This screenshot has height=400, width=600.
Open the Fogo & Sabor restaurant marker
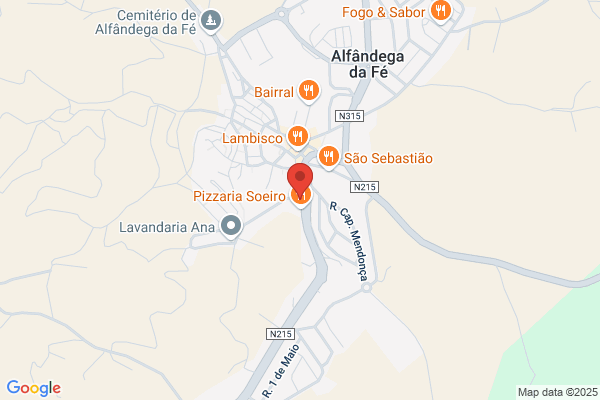pos(441,11)
